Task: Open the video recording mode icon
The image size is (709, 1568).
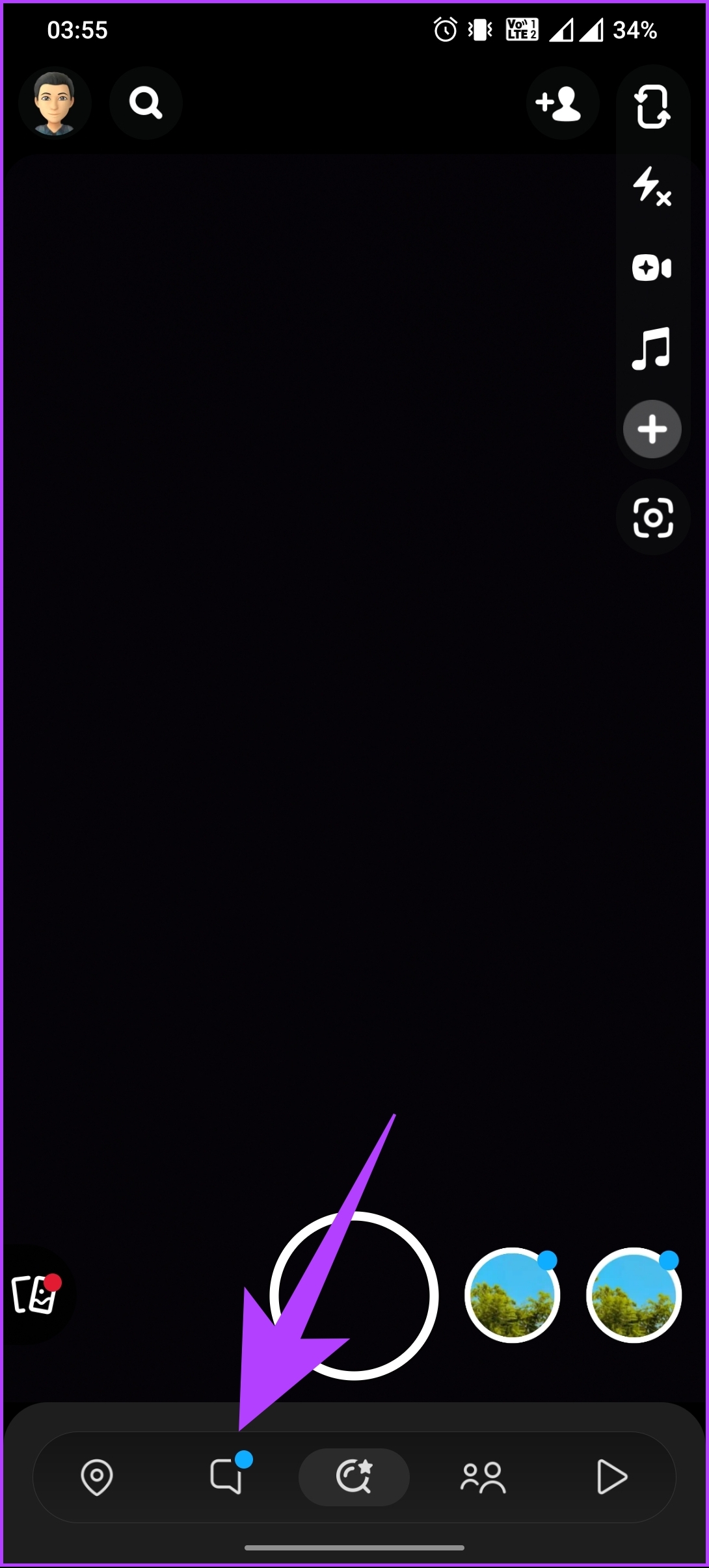Action: pyautogui.click(x=652, y=268)
